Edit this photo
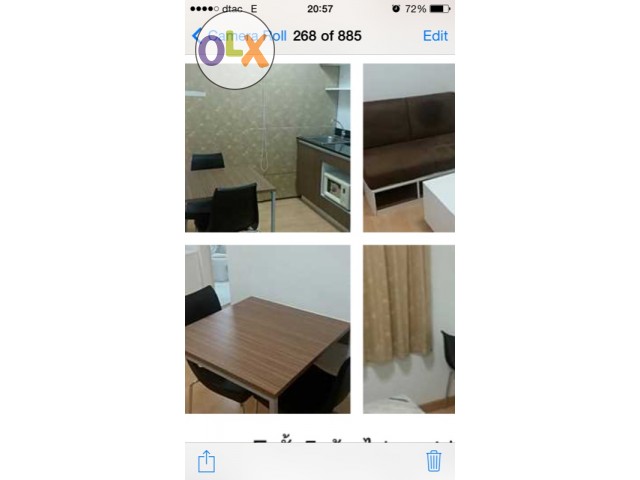640x480 pixels. [435, 36]
